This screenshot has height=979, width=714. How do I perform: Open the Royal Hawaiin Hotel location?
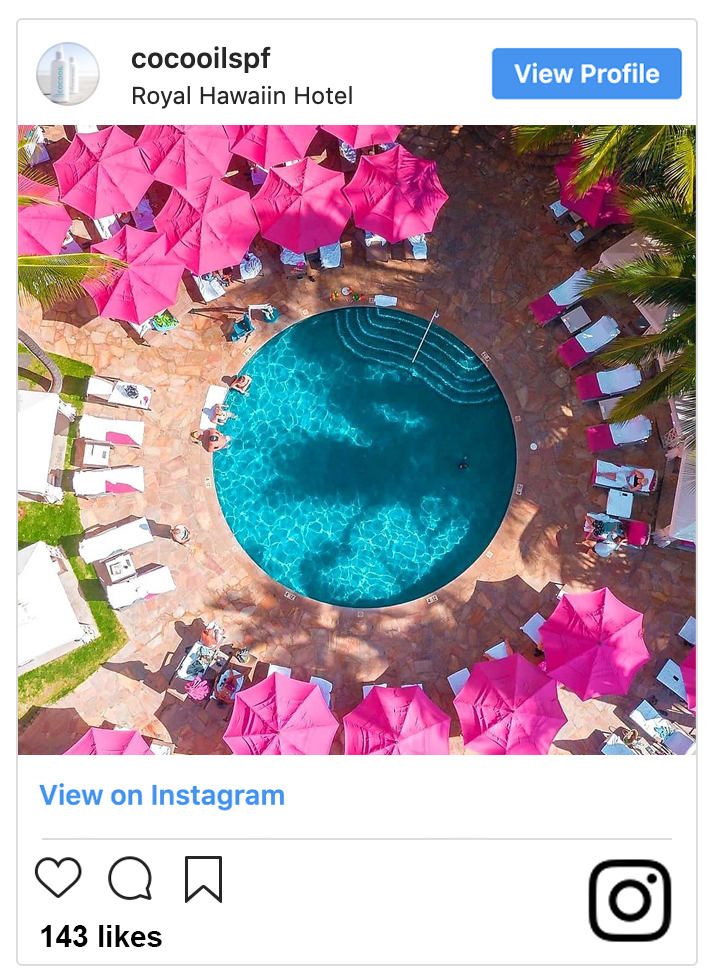242,97
